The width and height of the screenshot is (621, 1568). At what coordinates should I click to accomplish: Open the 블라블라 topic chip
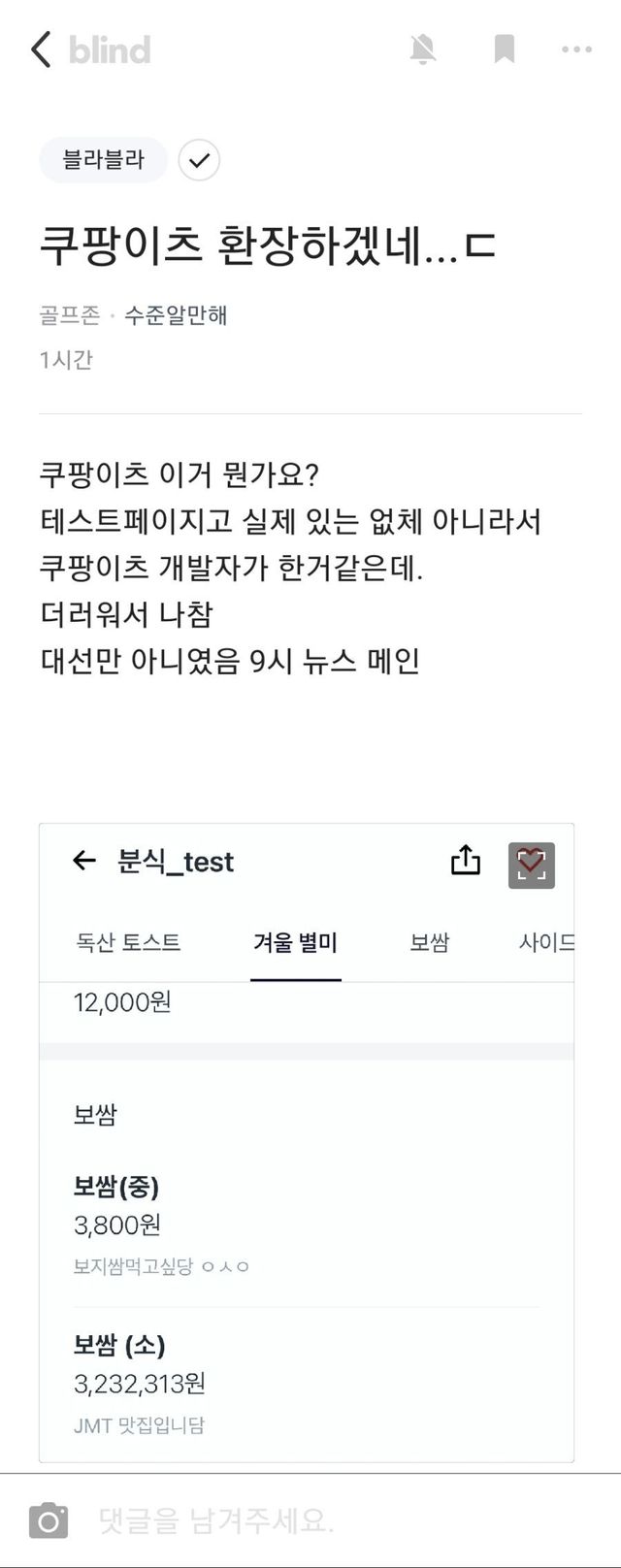103,160
